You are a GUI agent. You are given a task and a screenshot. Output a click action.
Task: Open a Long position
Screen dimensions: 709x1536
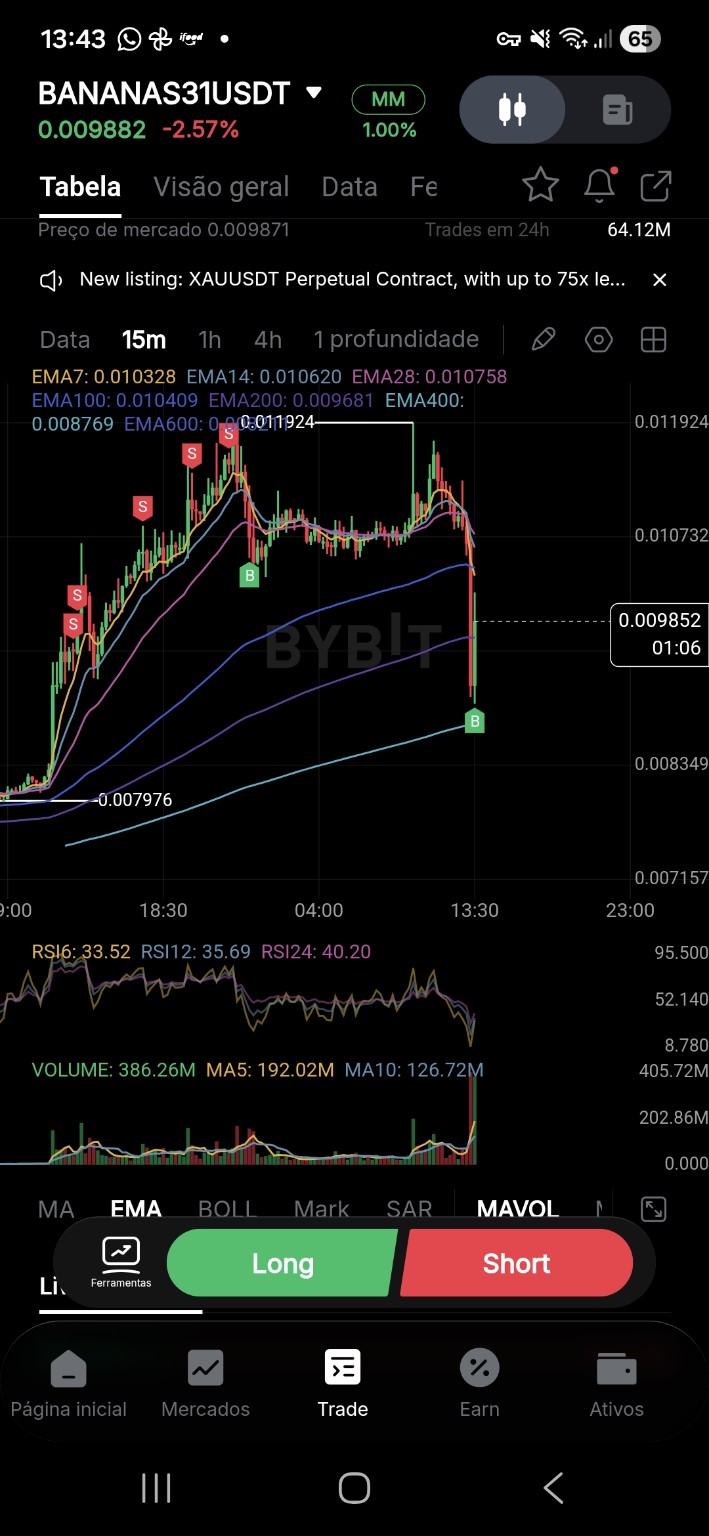(282, 1263)
